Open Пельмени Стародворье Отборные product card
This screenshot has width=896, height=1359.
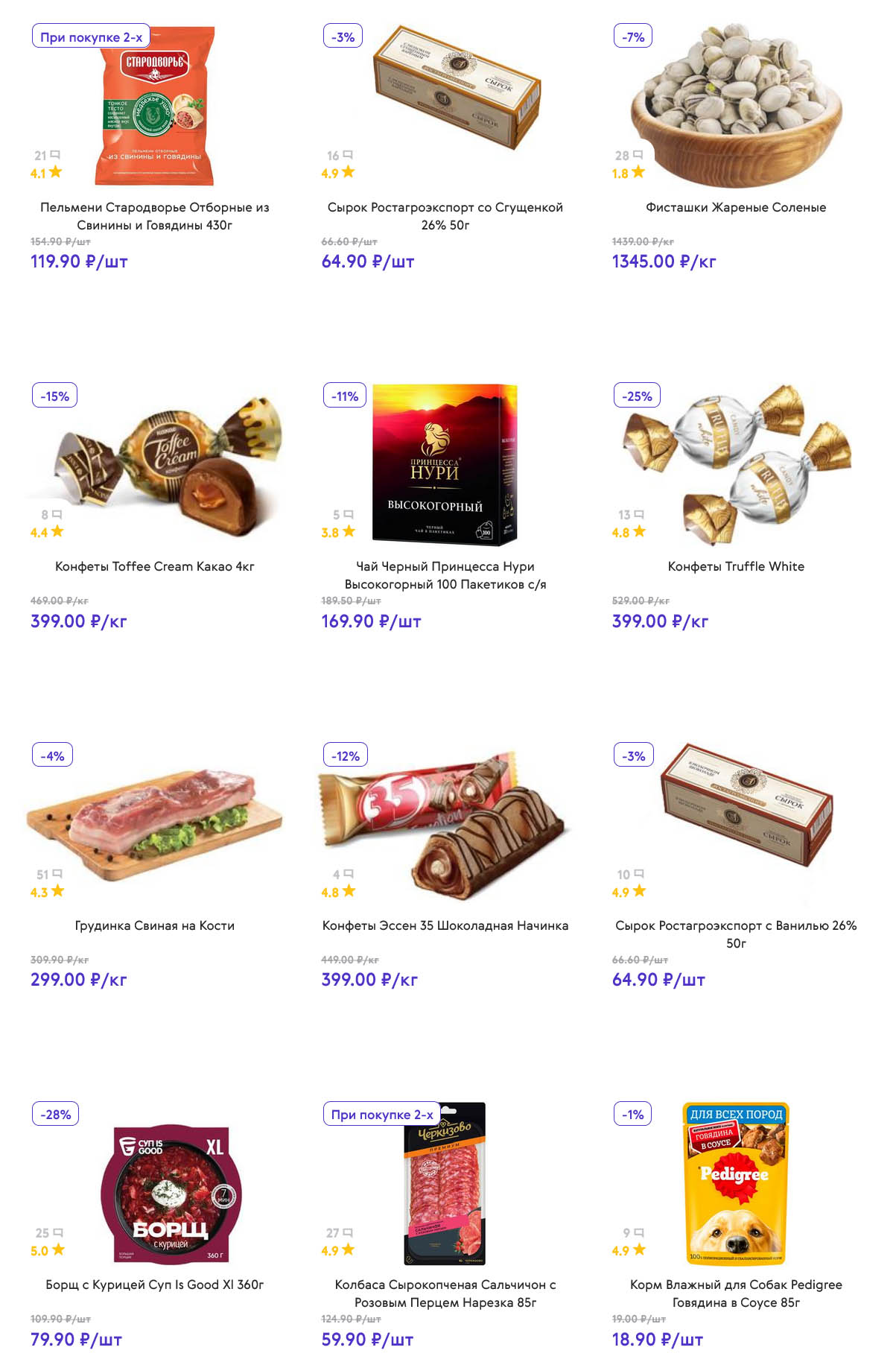[154, 215]
